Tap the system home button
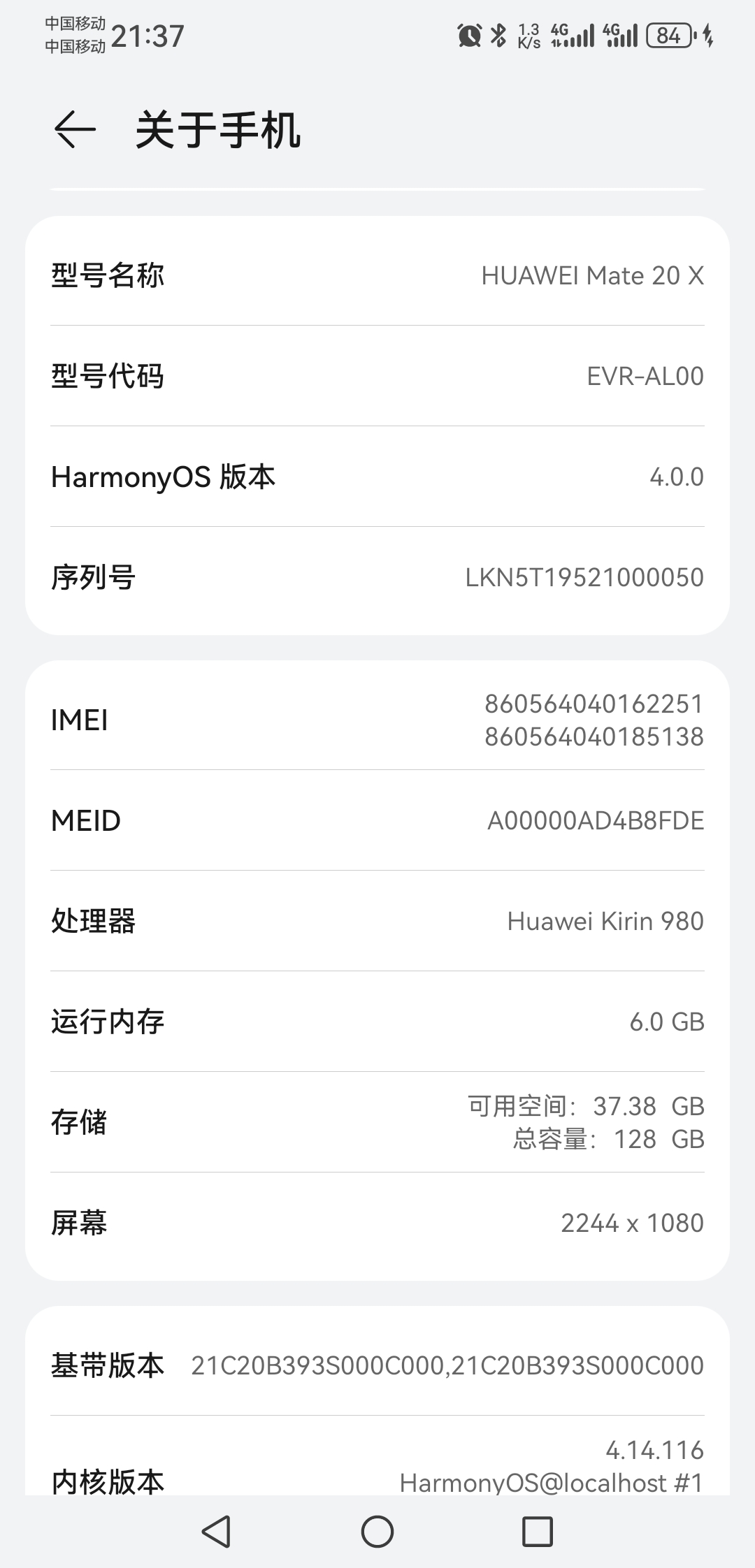 pos(377,1532)
